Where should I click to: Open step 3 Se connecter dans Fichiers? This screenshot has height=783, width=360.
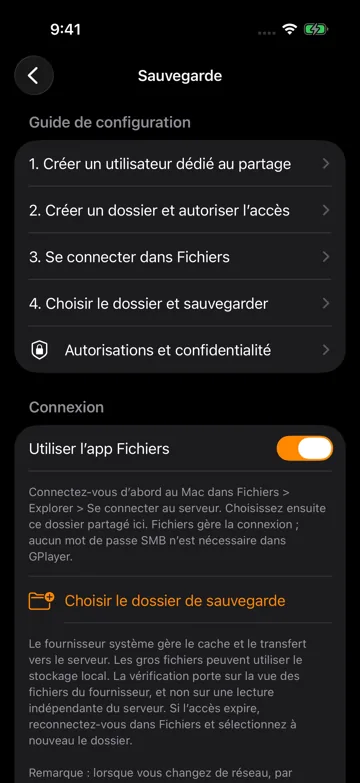180,257
